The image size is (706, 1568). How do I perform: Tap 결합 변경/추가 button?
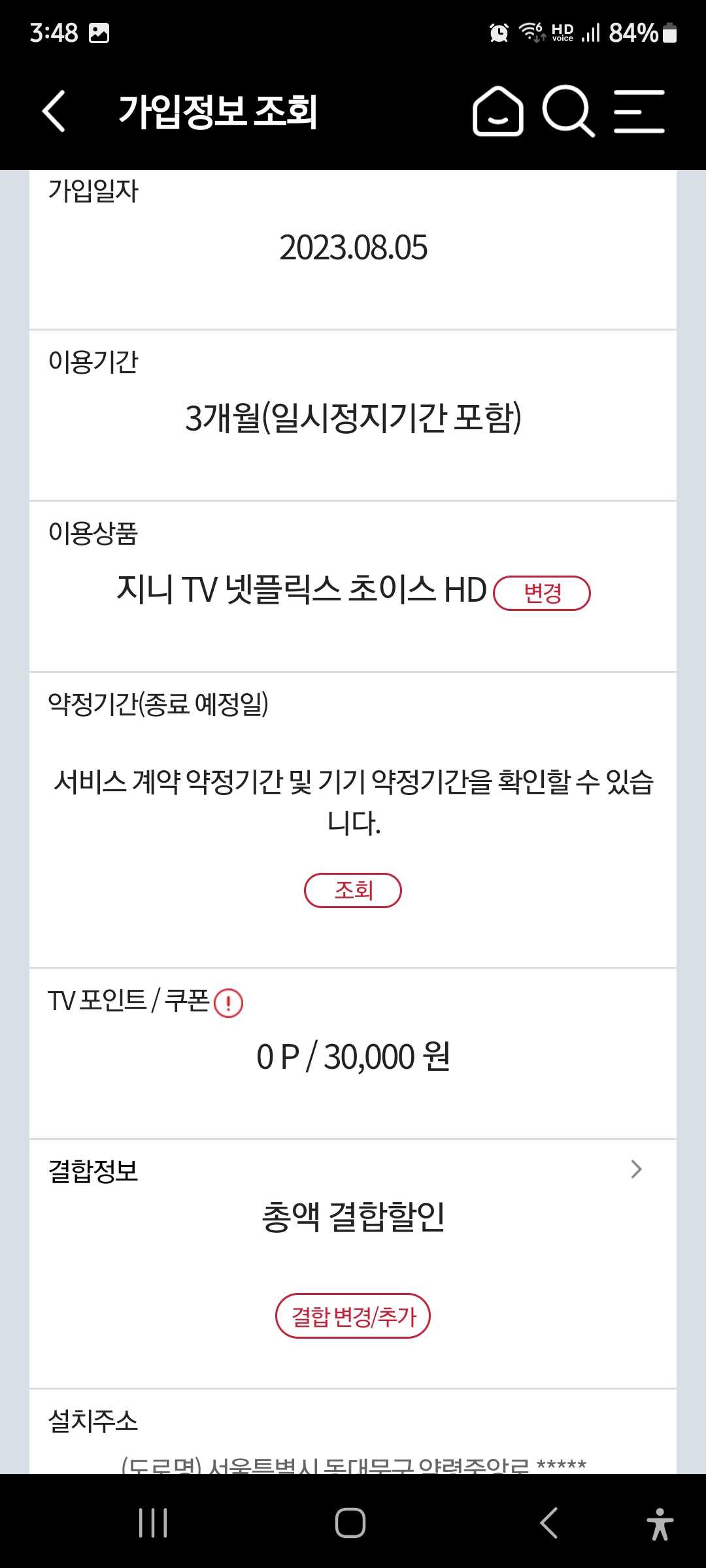tap(353, 1316)
